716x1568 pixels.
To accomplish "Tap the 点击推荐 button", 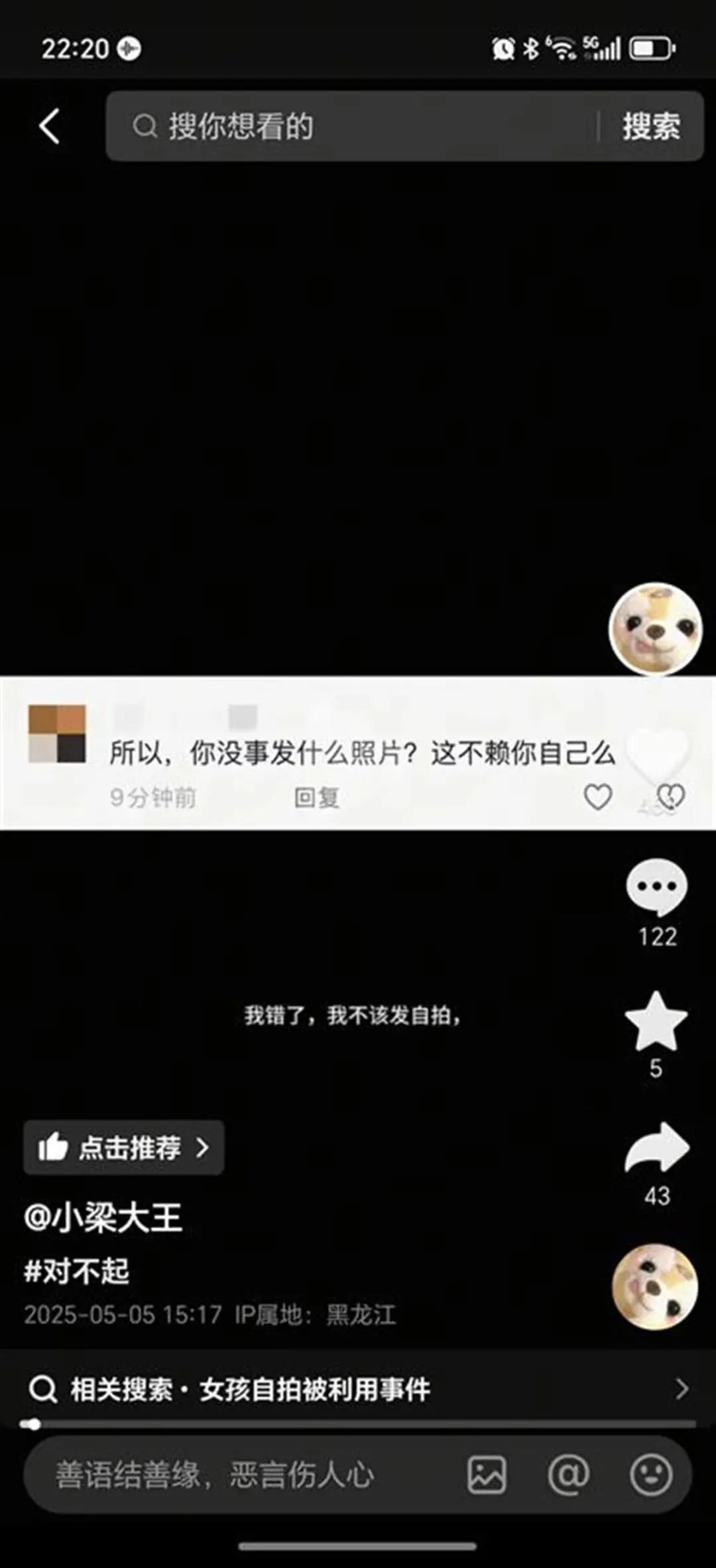I will pyautogui.click(x=124, y=1148).
